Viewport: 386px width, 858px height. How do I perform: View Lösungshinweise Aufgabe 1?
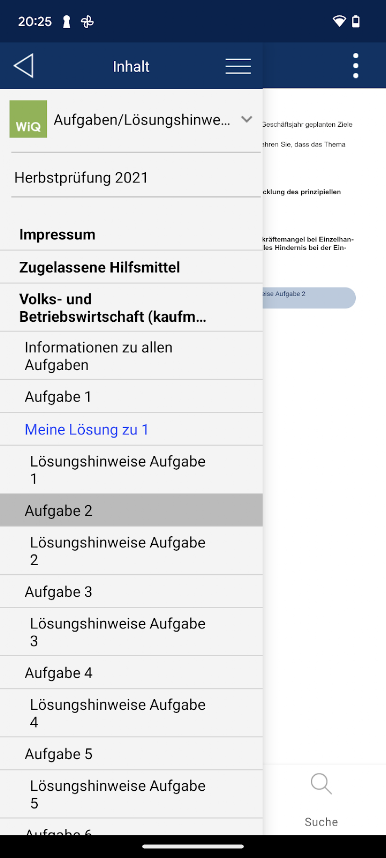131,469
